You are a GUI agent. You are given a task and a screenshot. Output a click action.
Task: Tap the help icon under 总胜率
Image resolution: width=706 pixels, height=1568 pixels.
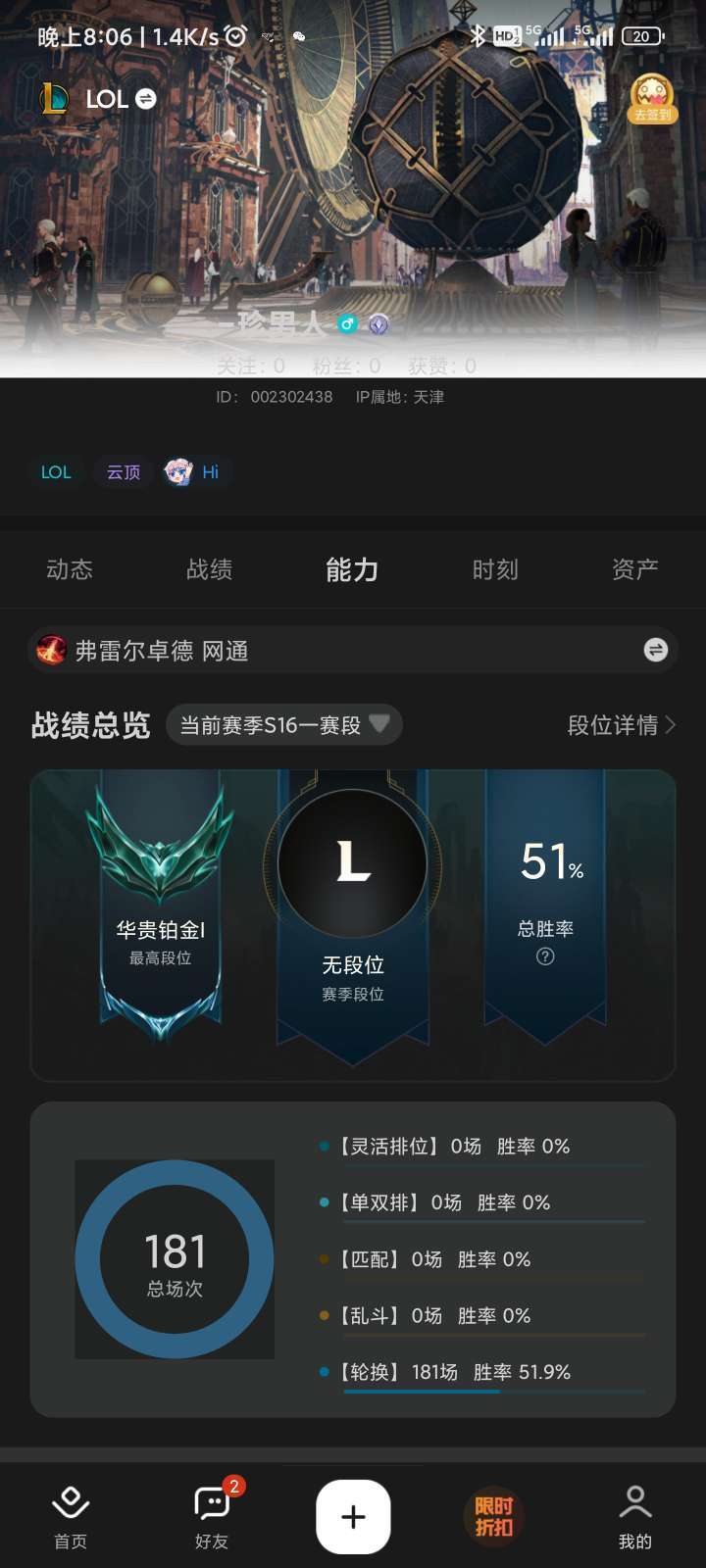point(545,956)
